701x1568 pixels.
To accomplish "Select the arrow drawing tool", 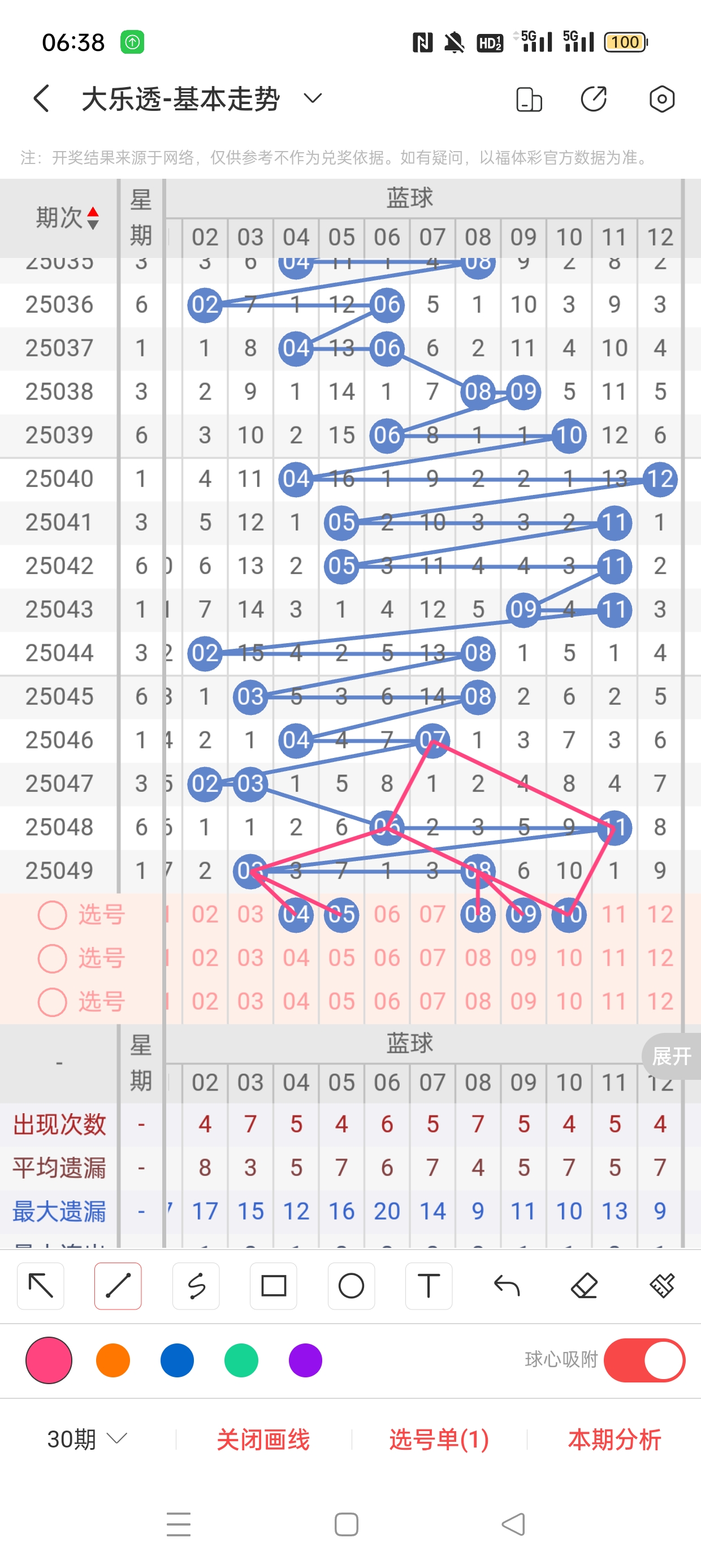I will 41,1286.
